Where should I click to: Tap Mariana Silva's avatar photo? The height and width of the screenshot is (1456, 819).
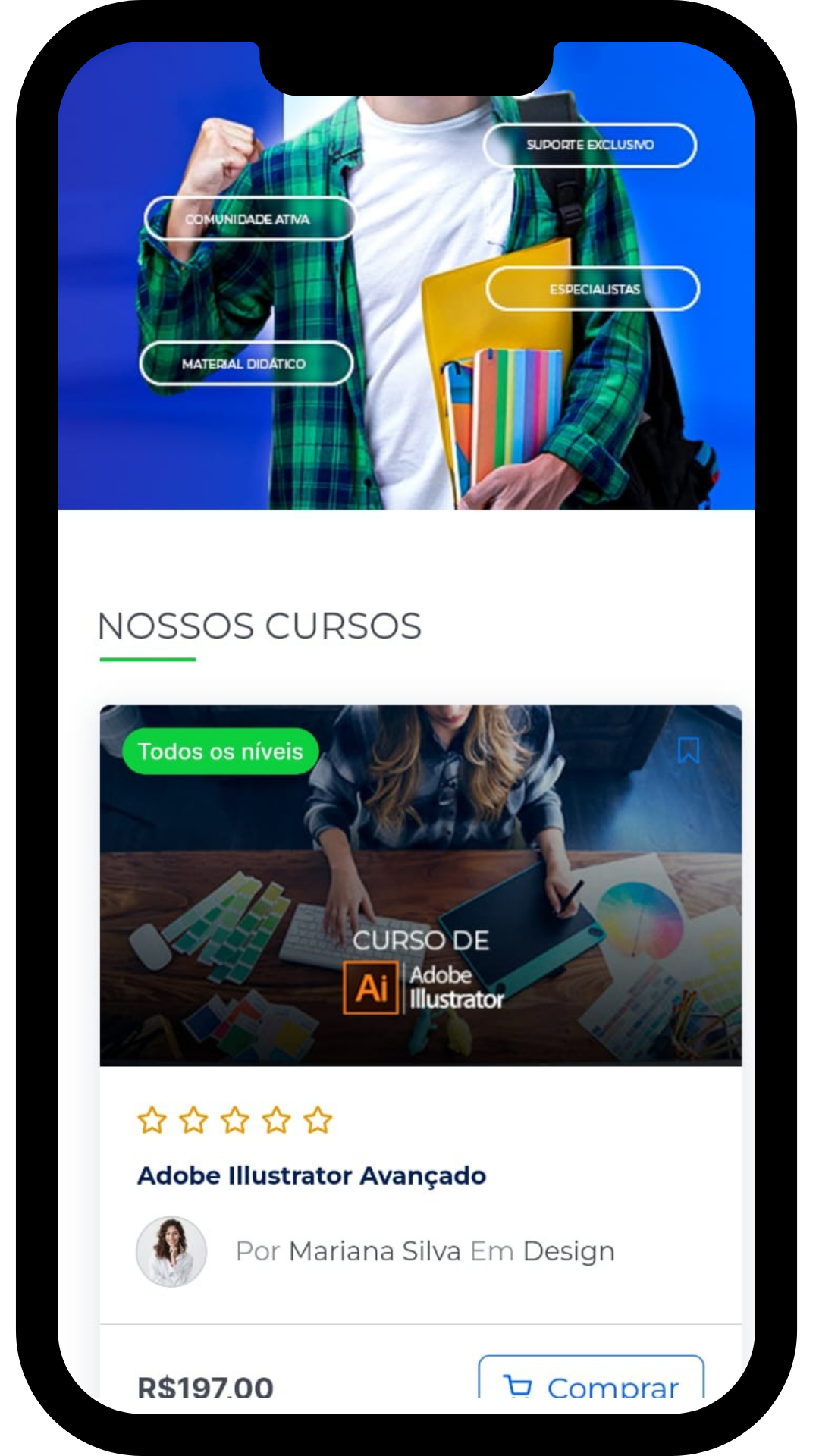point(171,1252)
